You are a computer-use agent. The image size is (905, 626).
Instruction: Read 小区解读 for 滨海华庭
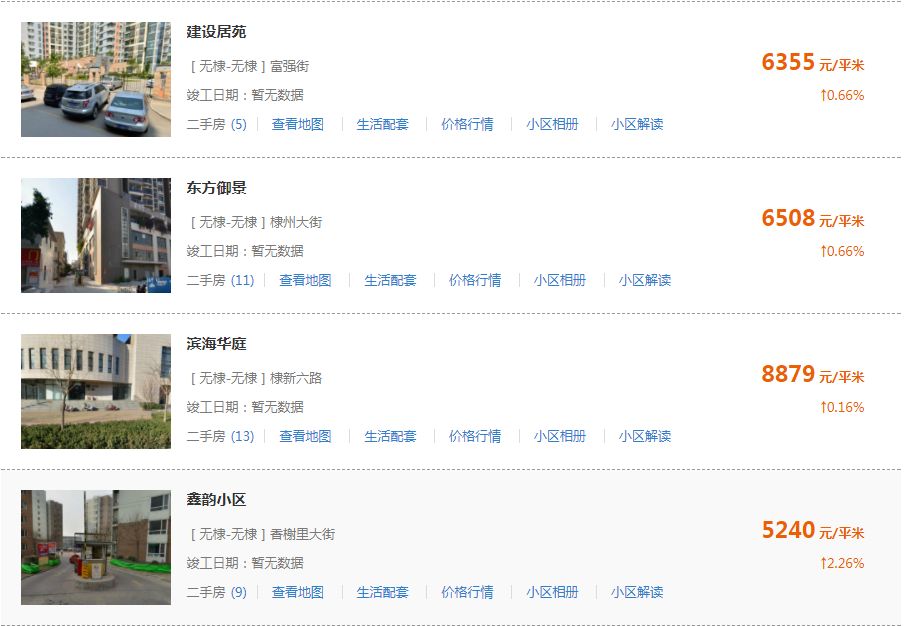coord(644,436)
